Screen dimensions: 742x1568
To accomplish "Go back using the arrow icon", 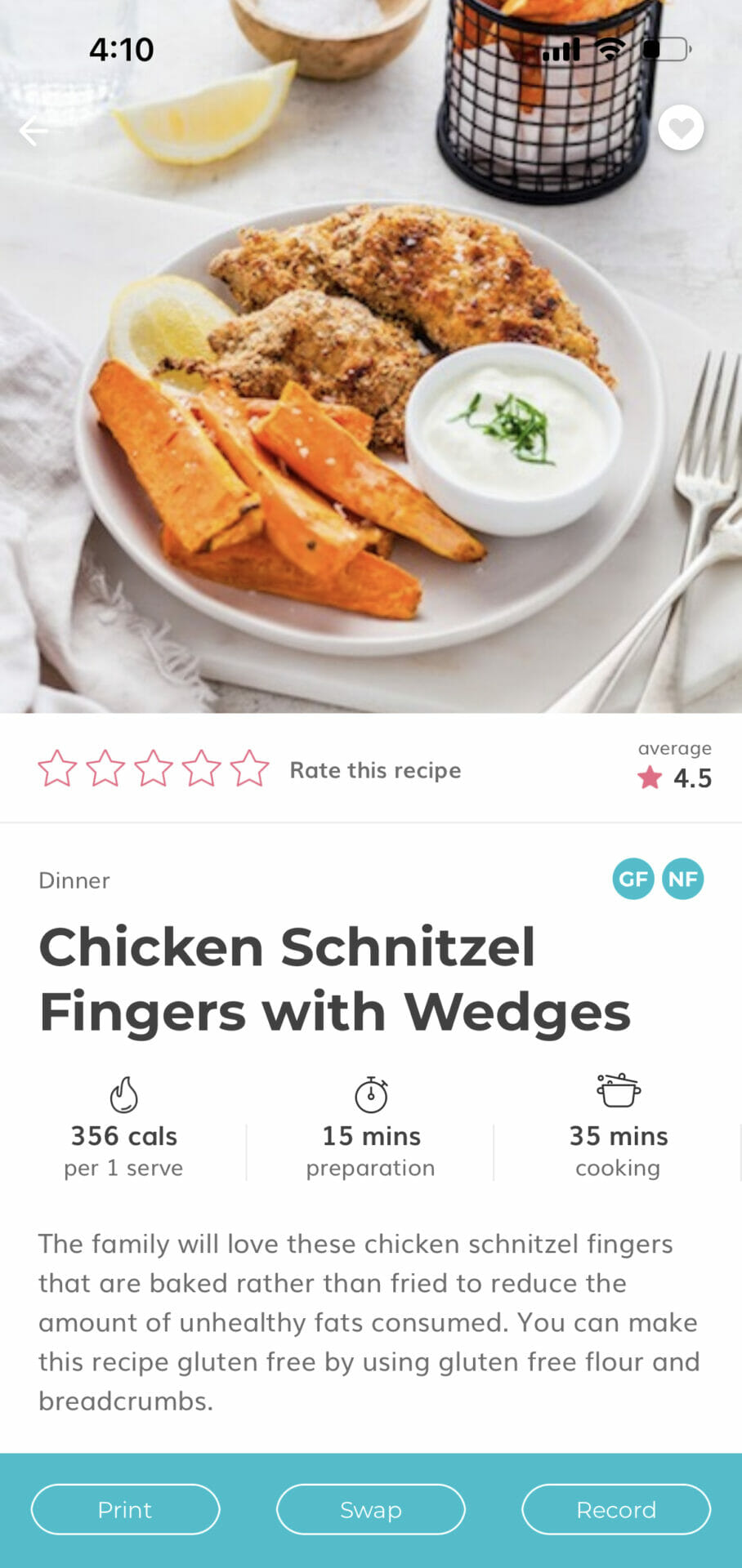I will coord(33,131).
